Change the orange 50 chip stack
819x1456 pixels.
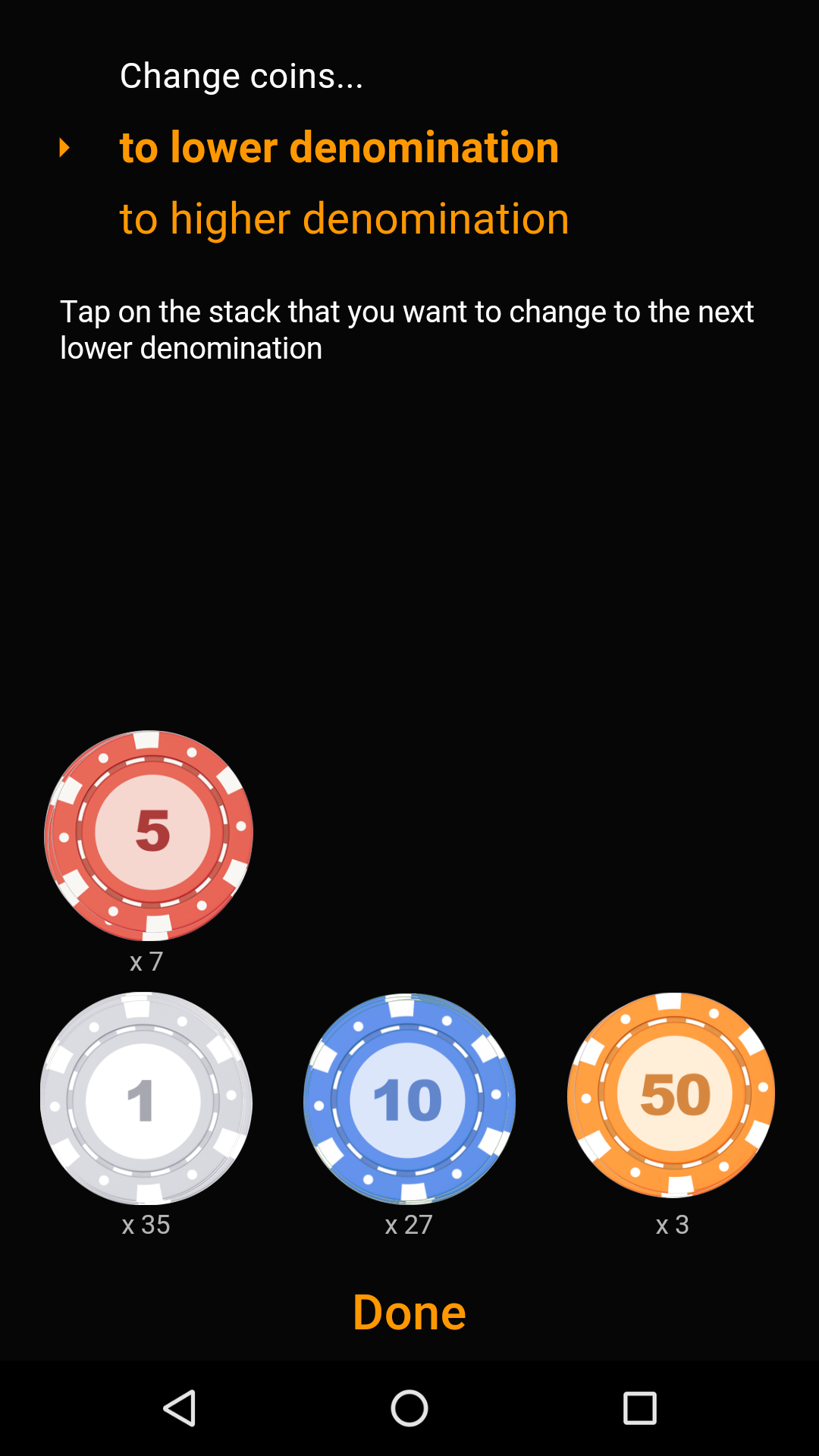tap(671, 1095)
